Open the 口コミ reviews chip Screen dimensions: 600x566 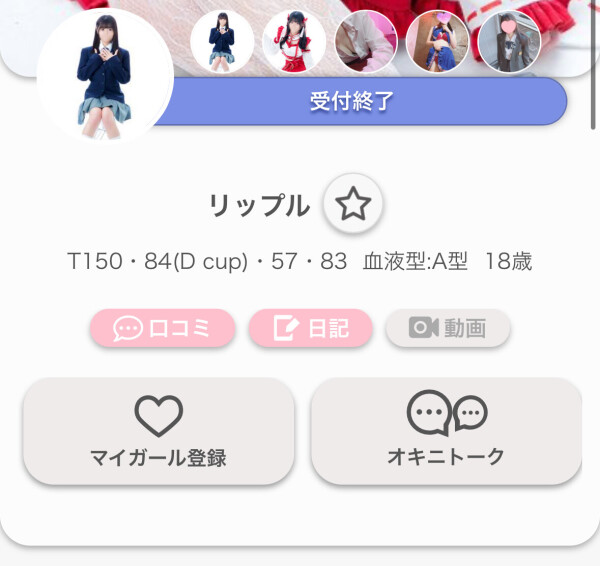tap(163, 328)
